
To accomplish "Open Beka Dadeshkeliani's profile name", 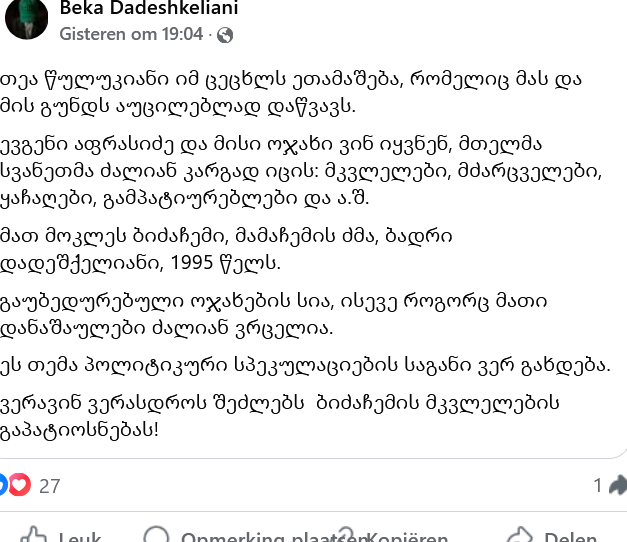I will click(150, 8).
